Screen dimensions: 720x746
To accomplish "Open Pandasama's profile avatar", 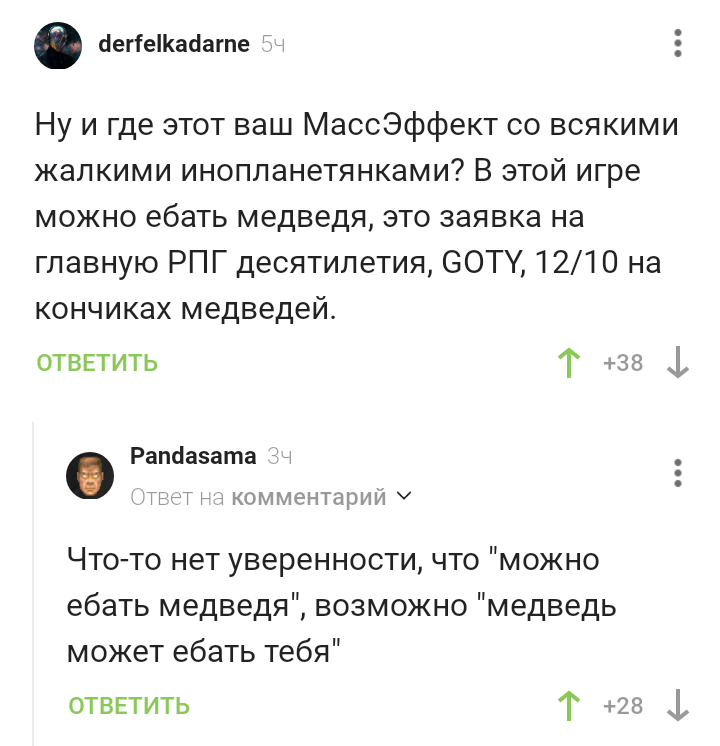I will pos(90,475).
